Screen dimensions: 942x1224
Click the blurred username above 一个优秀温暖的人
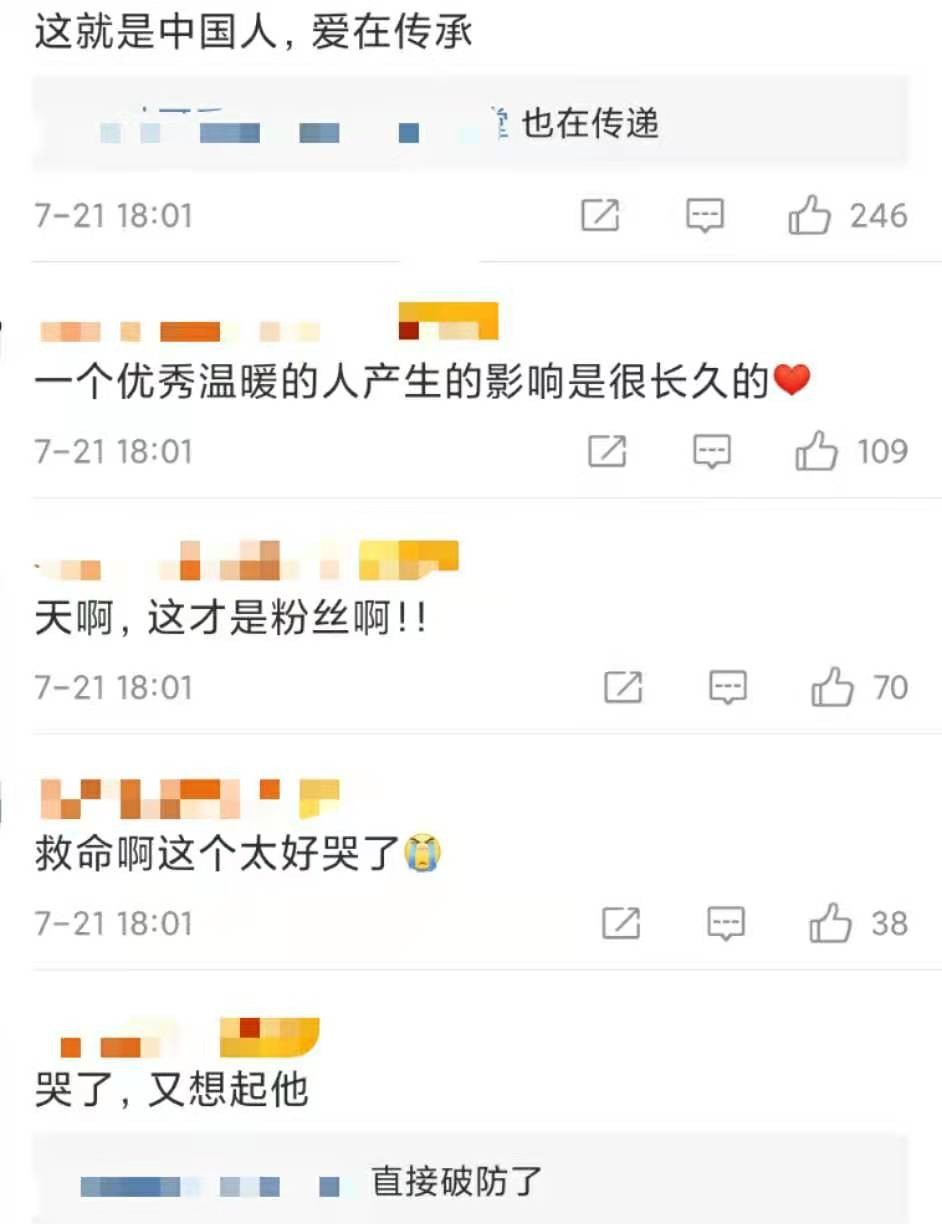click(170, 328)
